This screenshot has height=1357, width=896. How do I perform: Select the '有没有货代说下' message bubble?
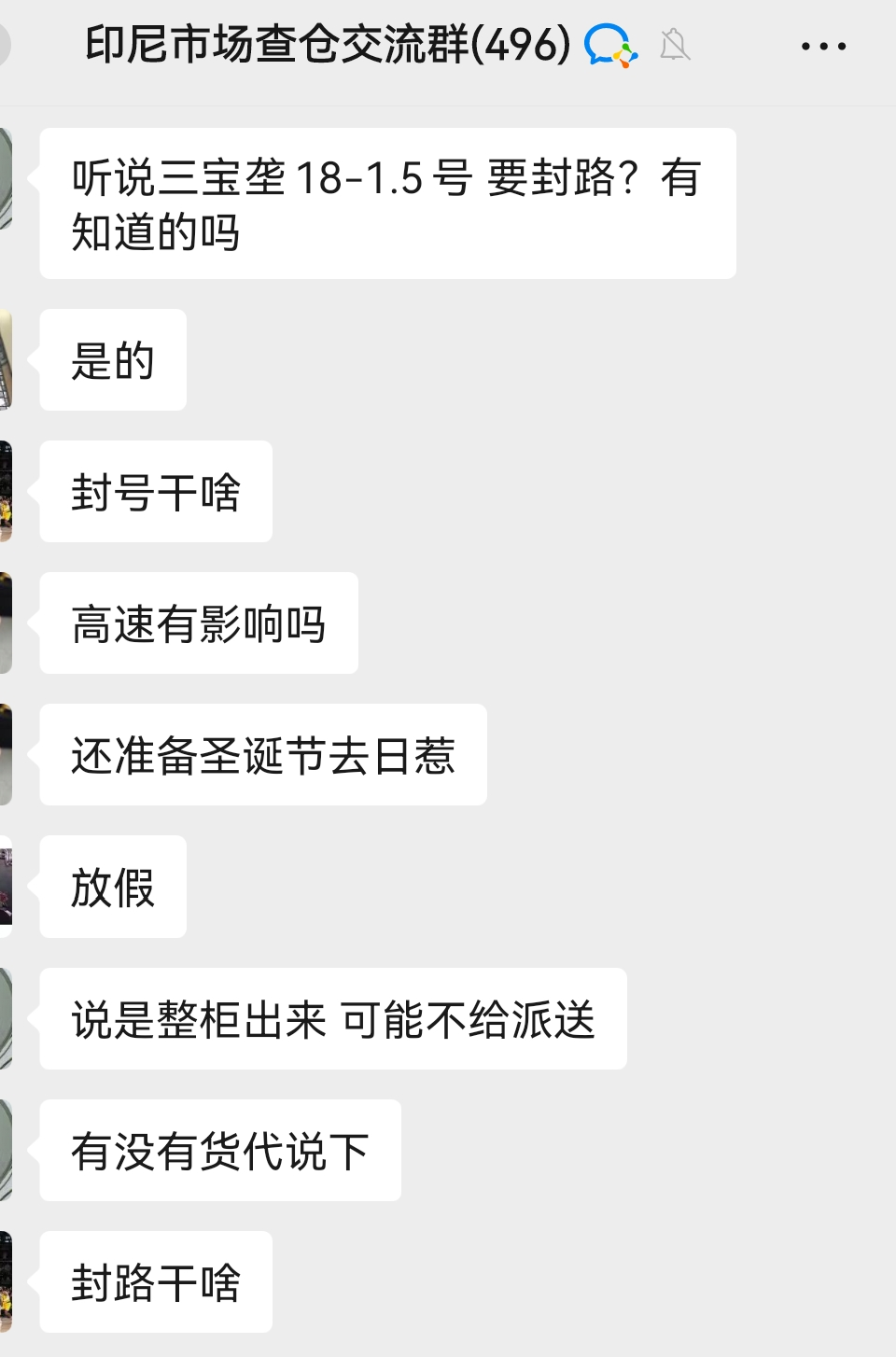tap(219, 1151)
